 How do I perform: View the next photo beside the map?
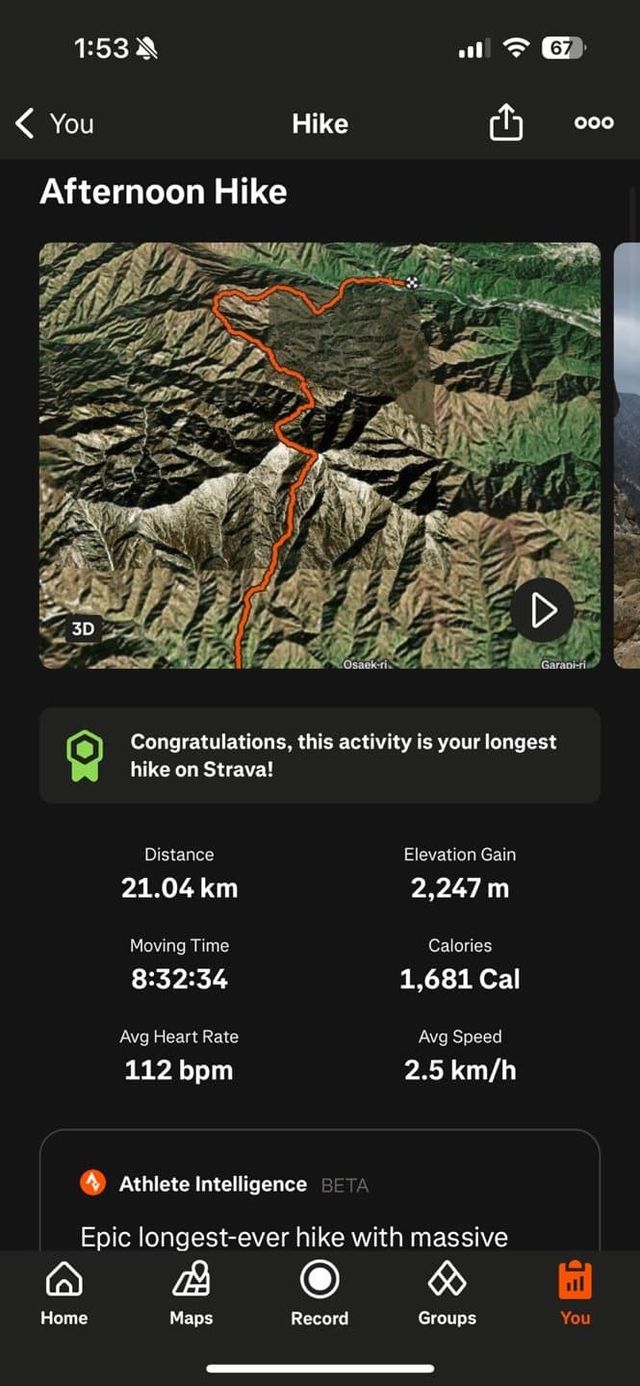627,455
